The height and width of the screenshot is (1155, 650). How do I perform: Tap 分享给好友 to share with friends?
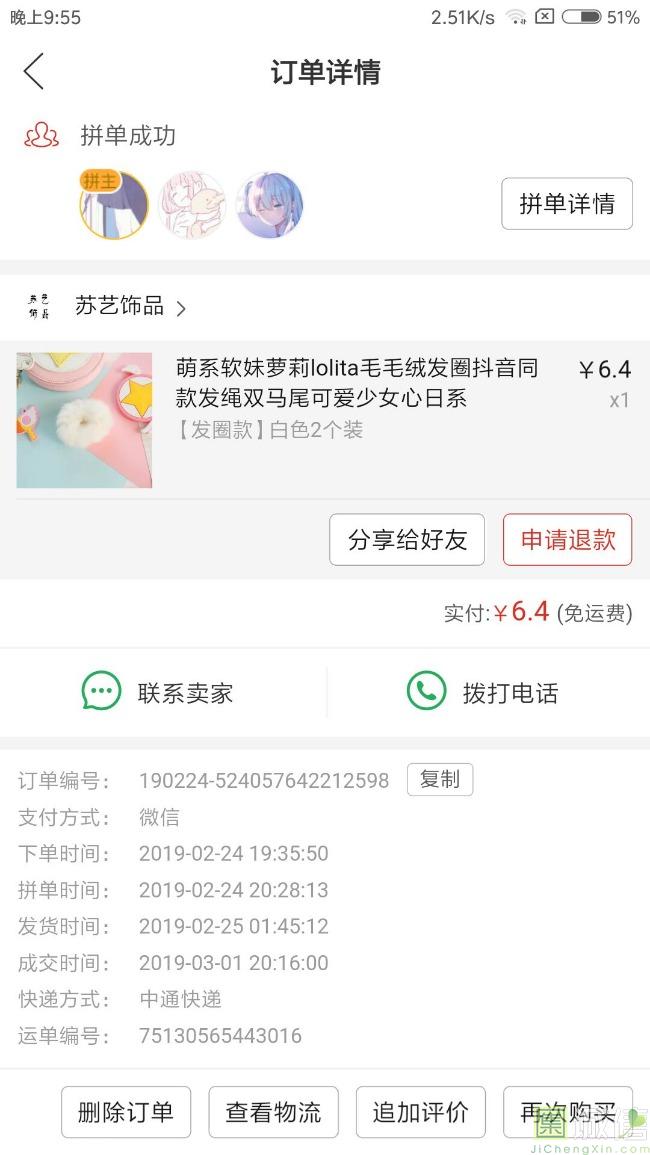tap(407, 540)
